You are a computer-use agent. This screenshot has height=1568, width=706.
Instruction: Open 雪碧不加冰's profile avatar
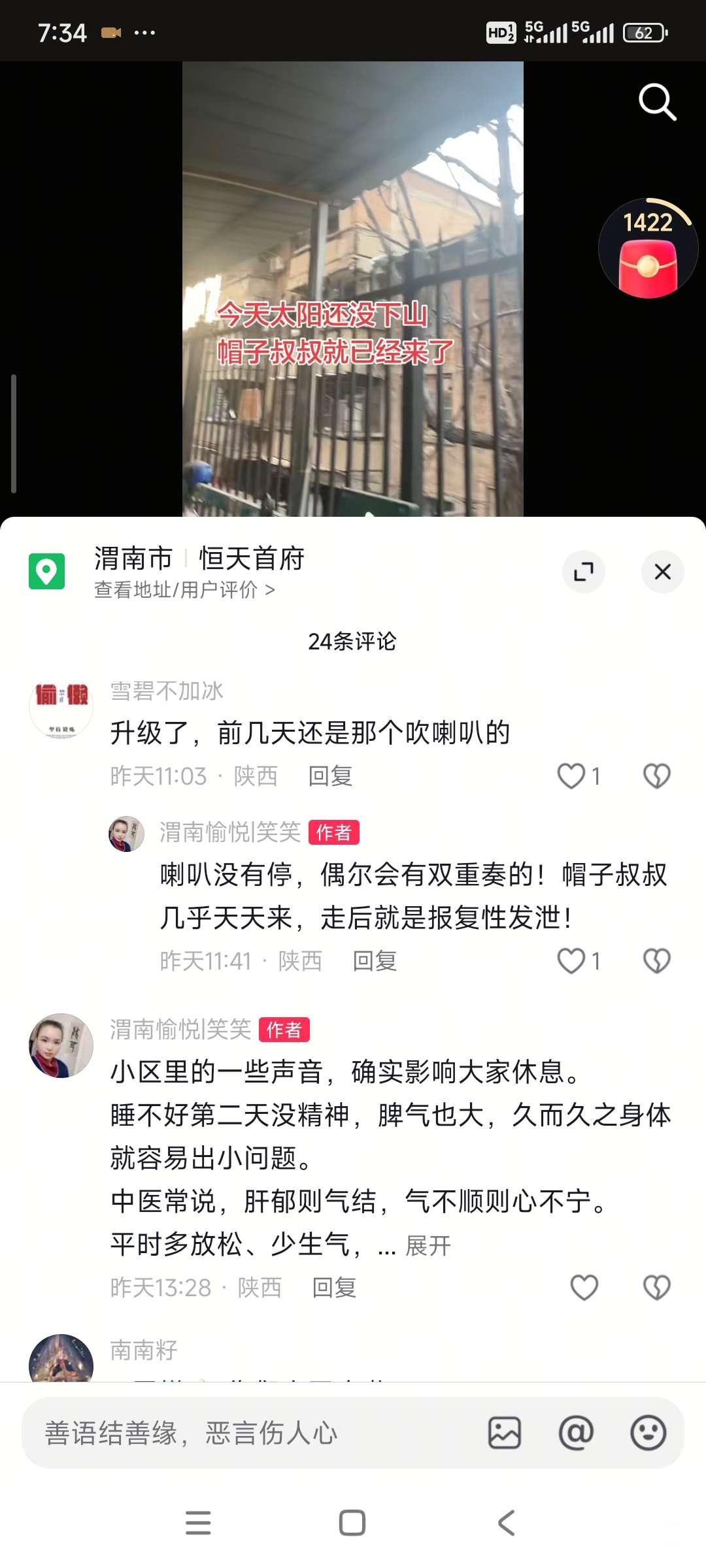[x=61, y=707]
